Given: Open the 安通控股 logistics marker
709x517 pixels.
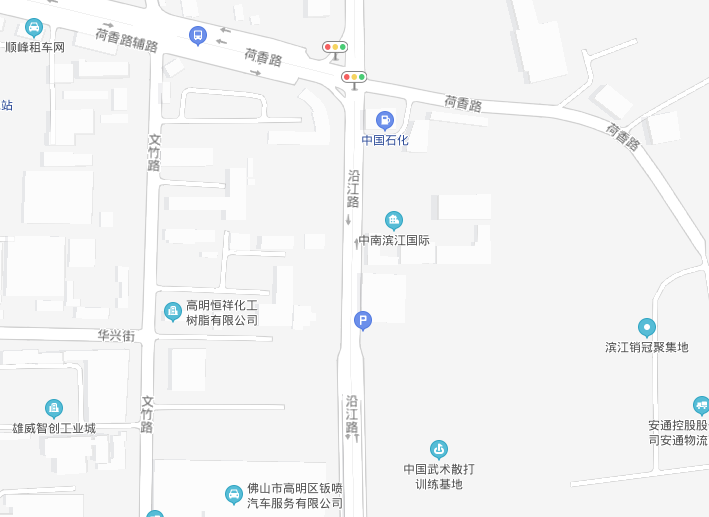Looking at the screenshot, I should coord(700,405).
